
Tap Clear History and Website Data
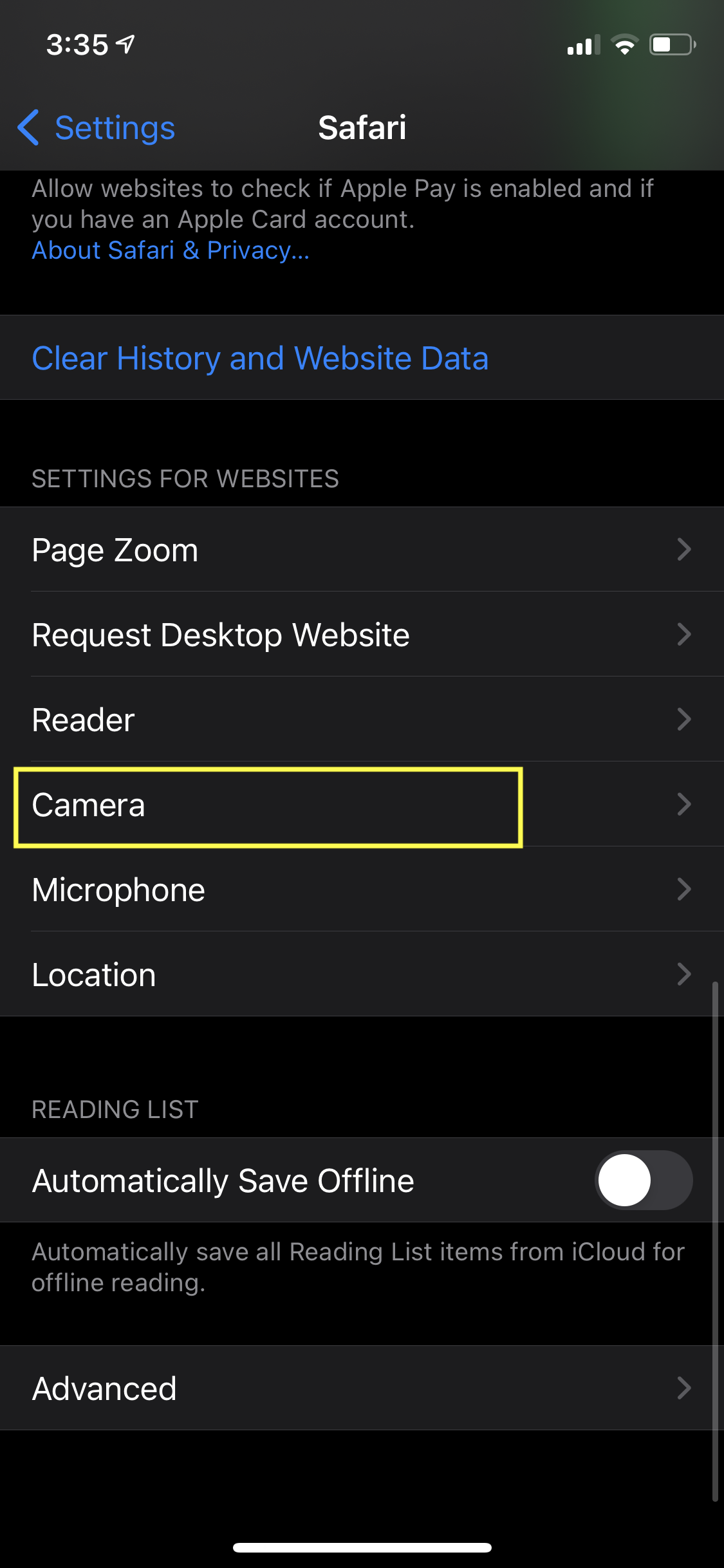pyautogui.click(x=260, y=358)
